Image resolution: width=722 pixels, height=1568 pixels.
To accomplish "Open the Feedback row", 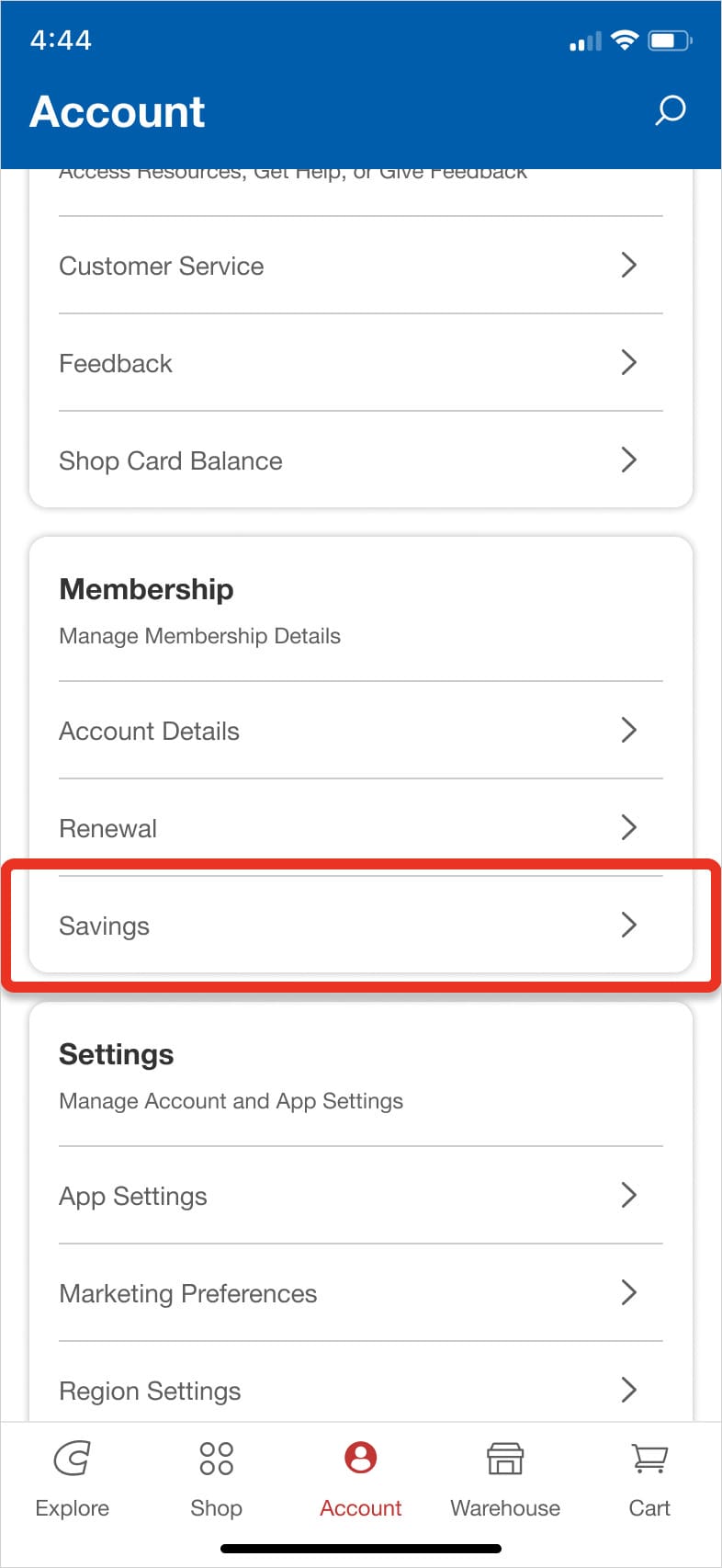I will (x=361, y=363).
